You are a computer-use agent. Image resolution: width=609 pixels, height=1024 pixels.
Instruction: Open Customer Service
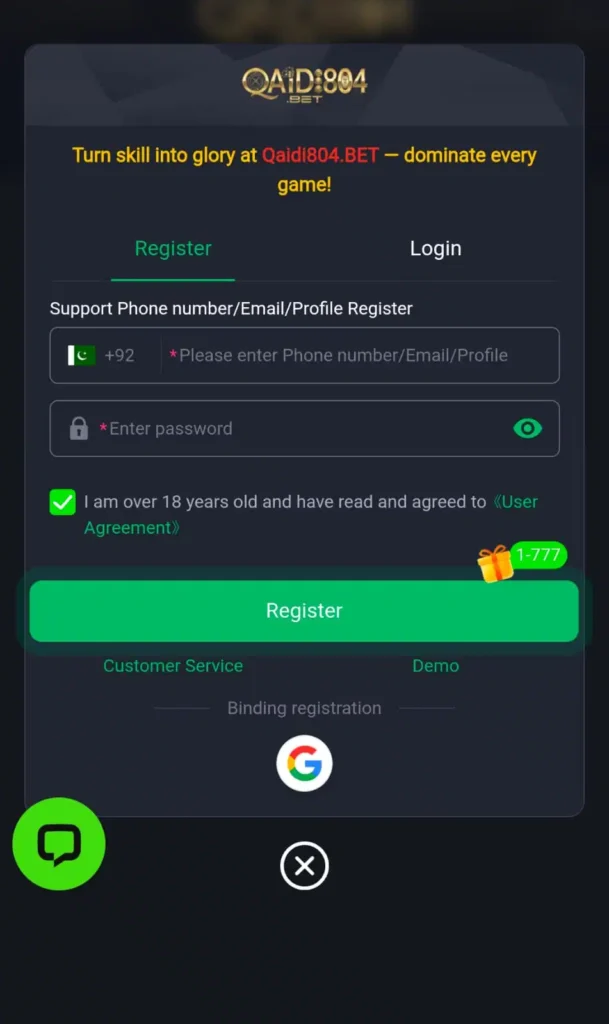(173, 665)
